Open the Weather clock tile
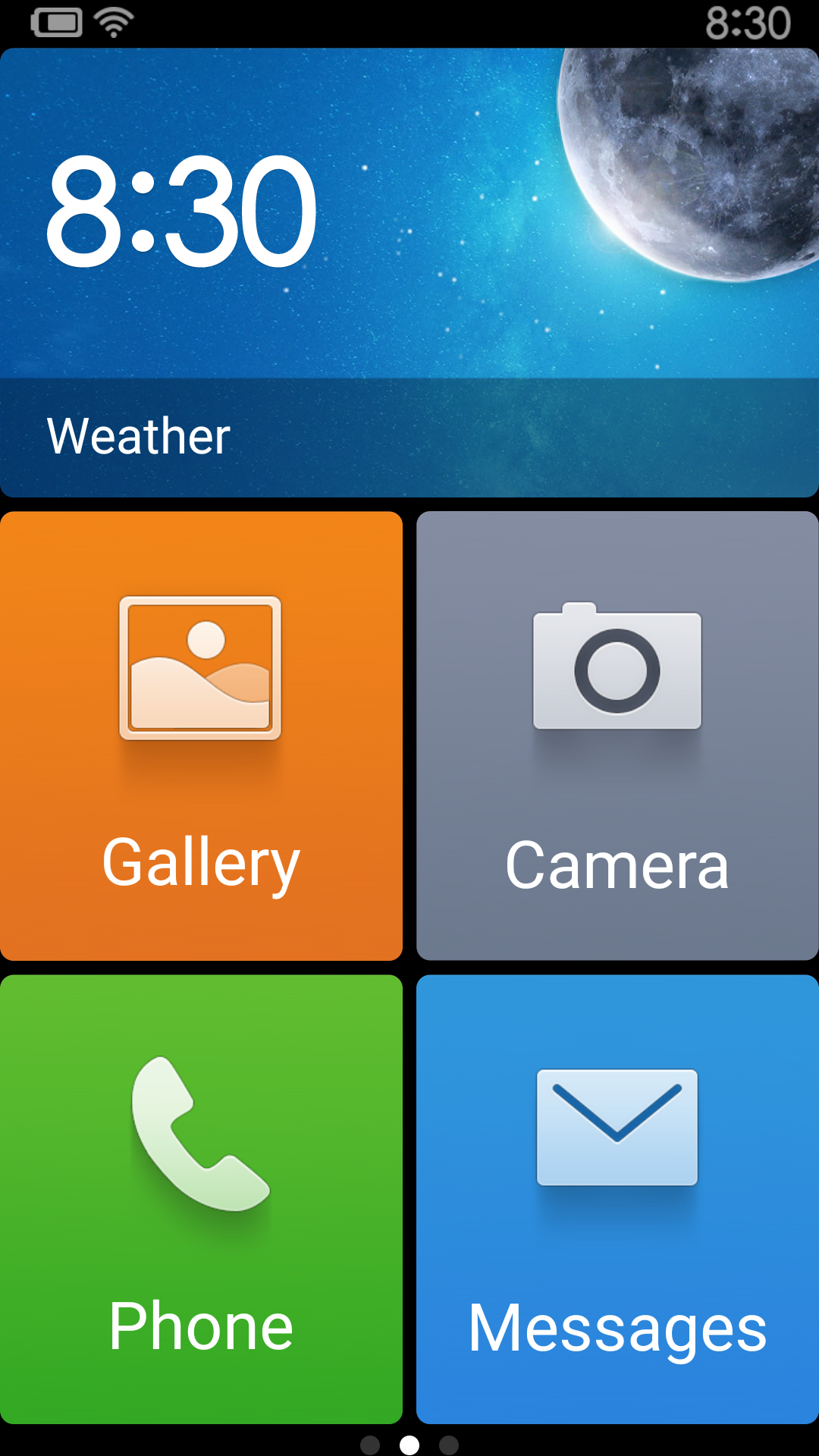The image size is (819, 1456). point(409,273)
